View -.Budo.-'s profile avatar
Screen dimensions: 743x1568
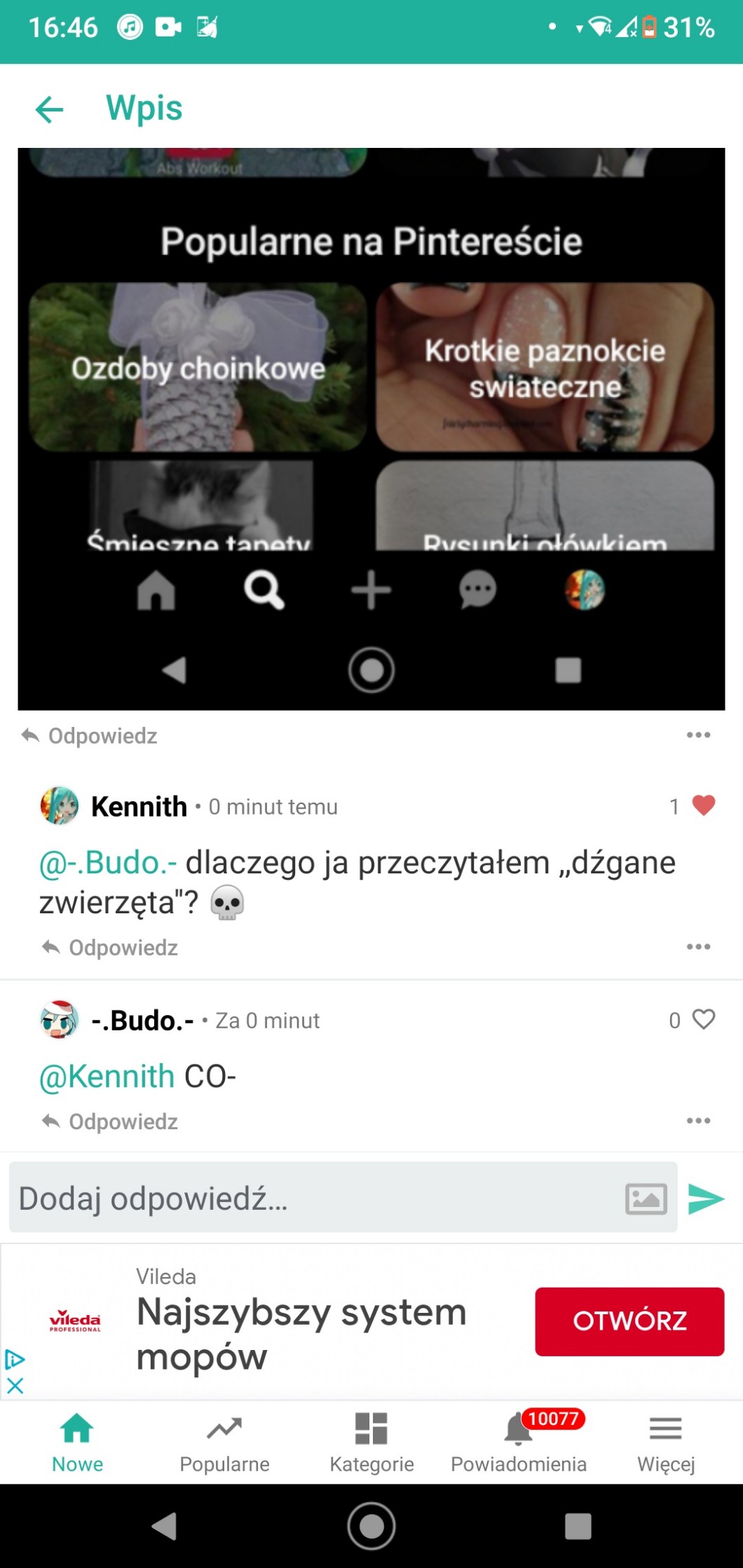click(60, 1020)
